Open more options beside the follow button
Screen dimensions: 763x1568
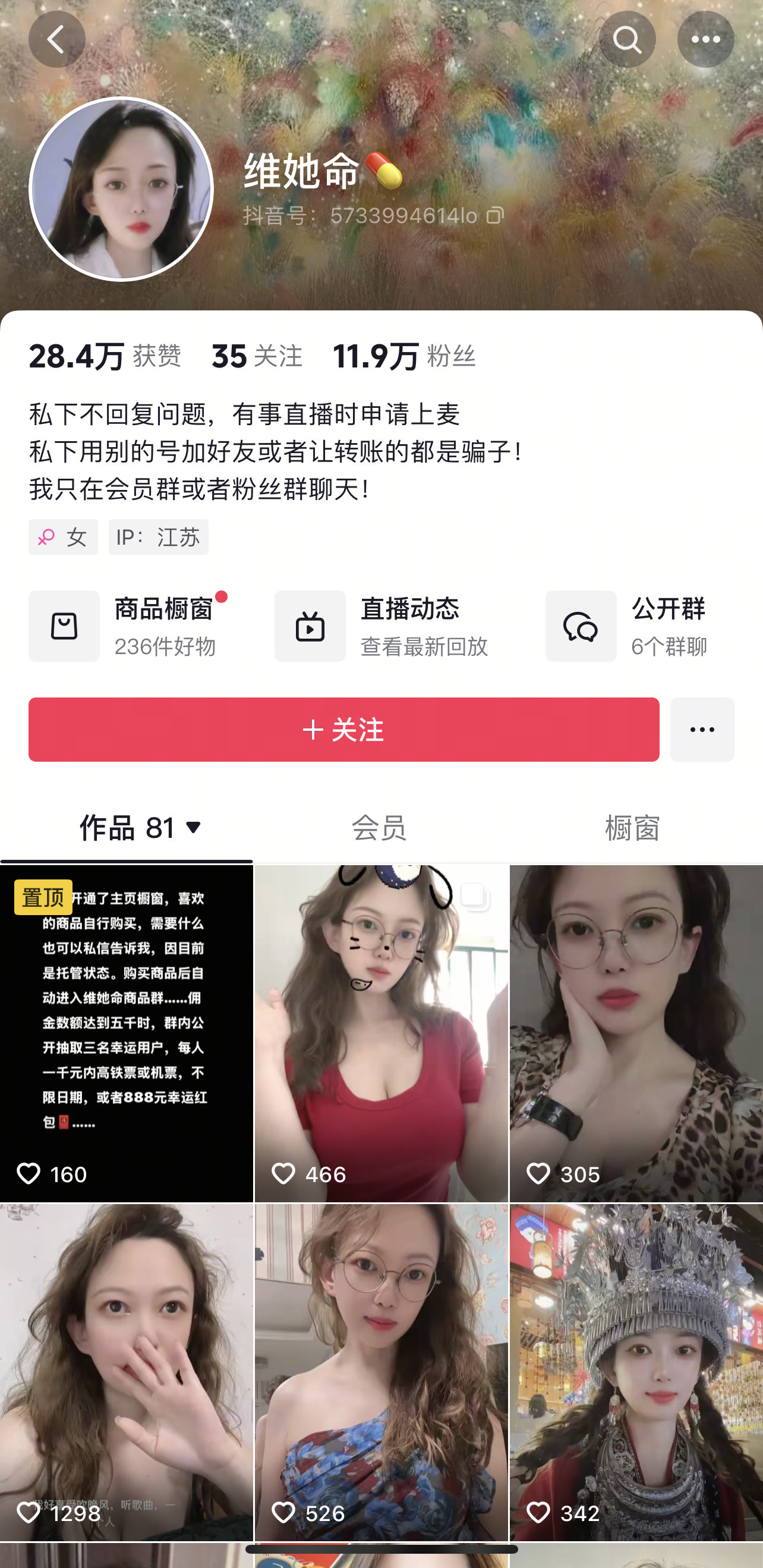pos(702,729)
